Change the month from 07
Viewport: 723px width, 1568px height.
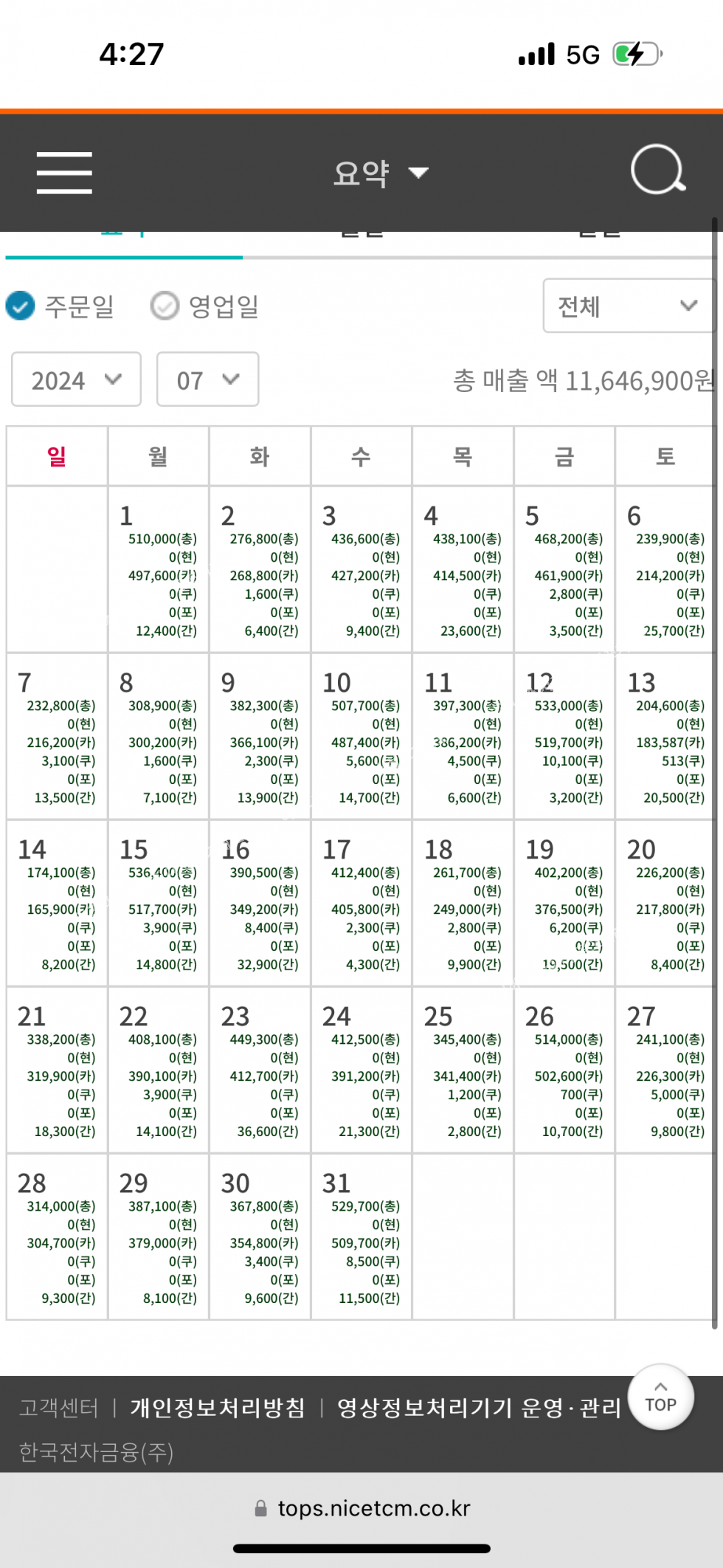[207, 379]
